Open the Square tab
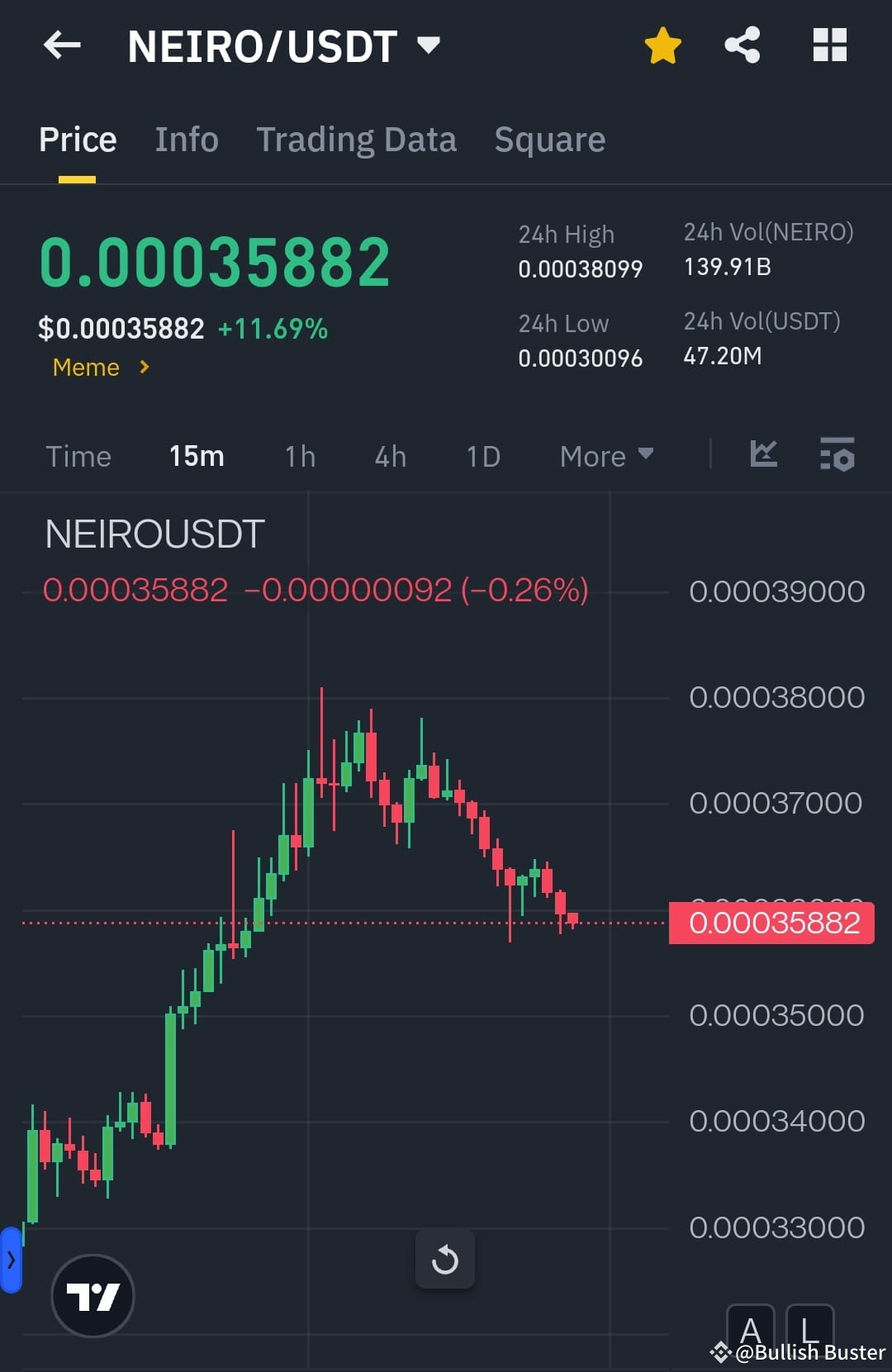The image size is (892, 1372). 549,139
